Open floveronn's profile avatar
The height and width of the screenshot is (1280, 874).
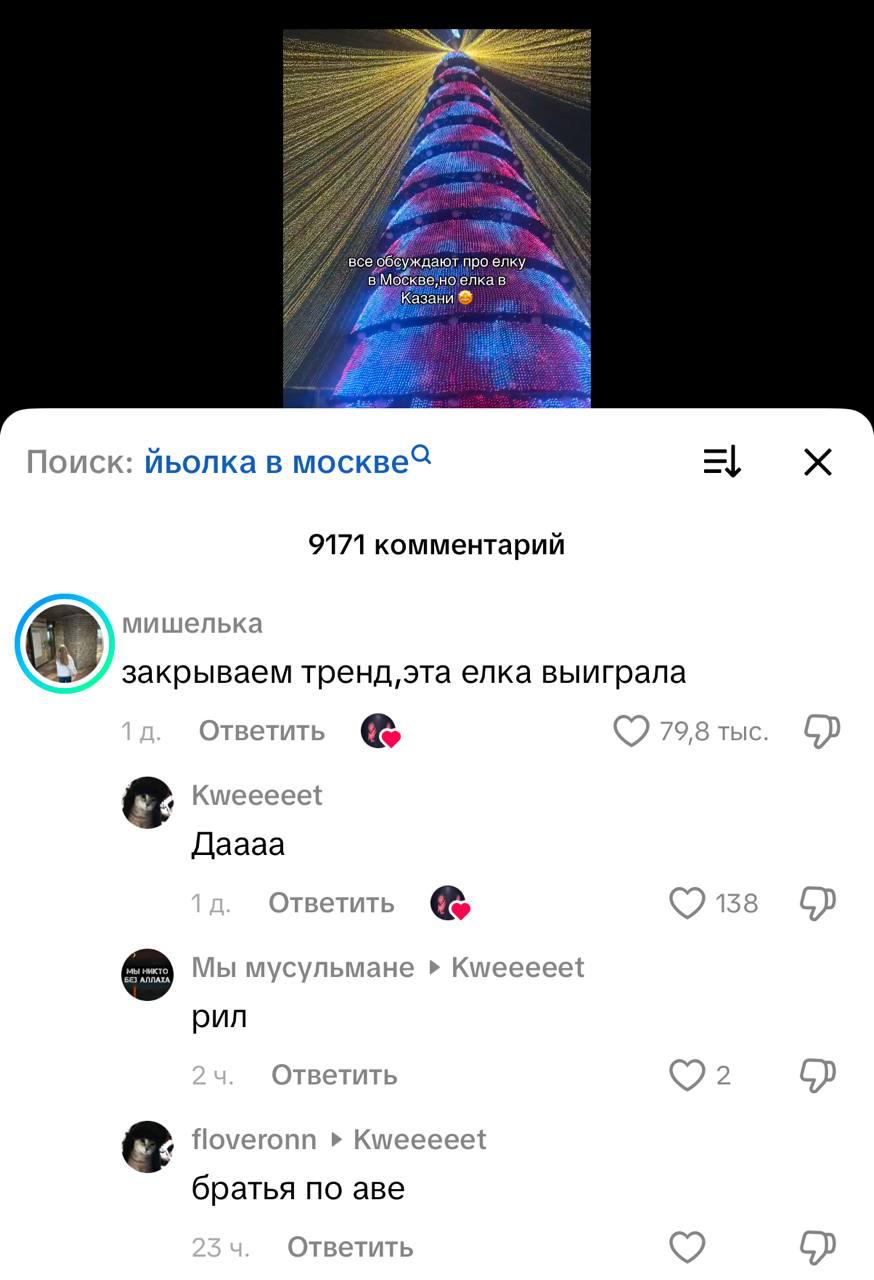pyautogui.click(x=148, y=1146)
